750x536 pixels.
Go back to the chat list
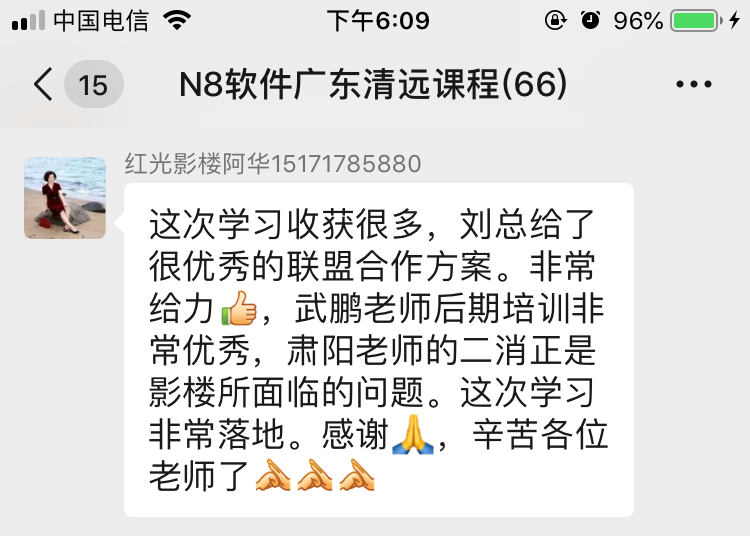(43, 85)
